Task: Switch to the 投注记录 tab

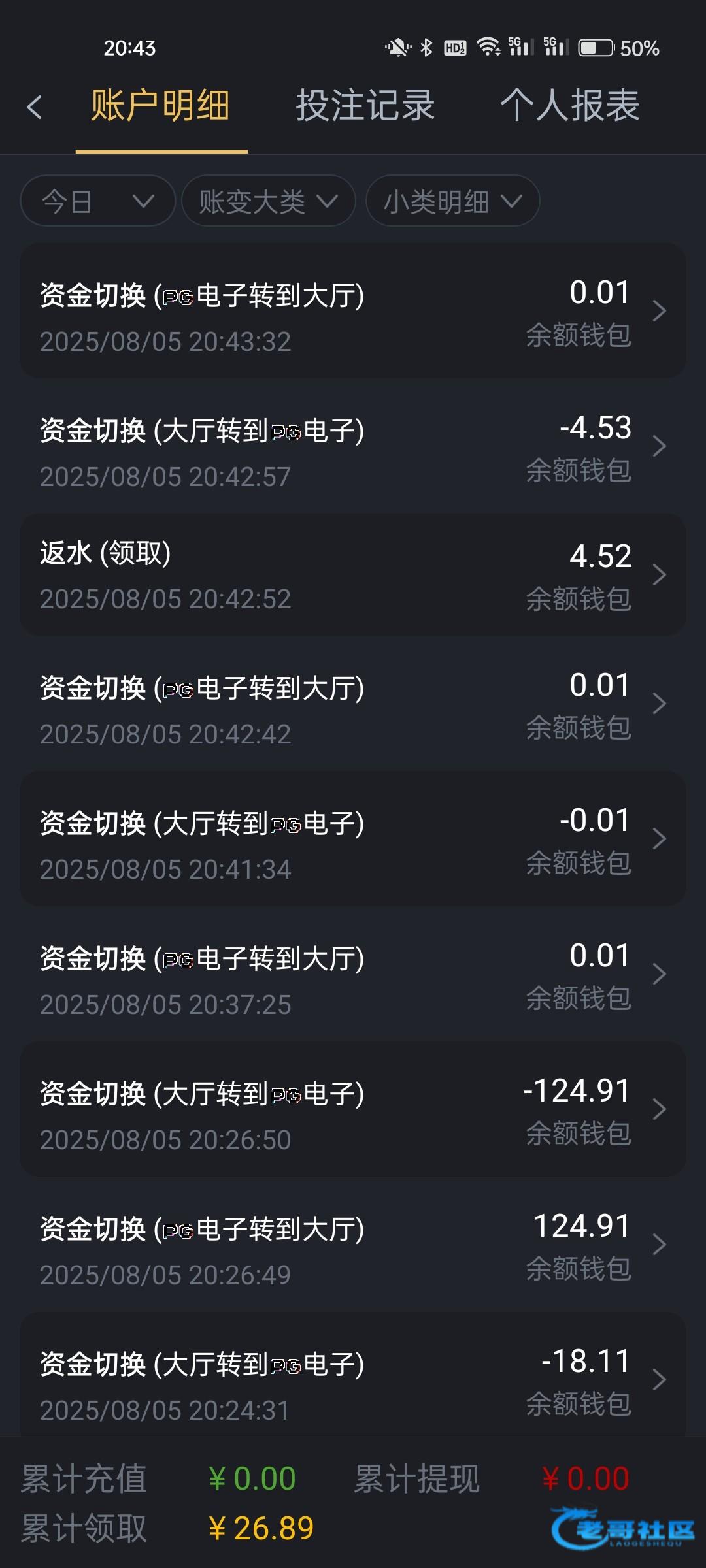Action: (x=365, y=106)
